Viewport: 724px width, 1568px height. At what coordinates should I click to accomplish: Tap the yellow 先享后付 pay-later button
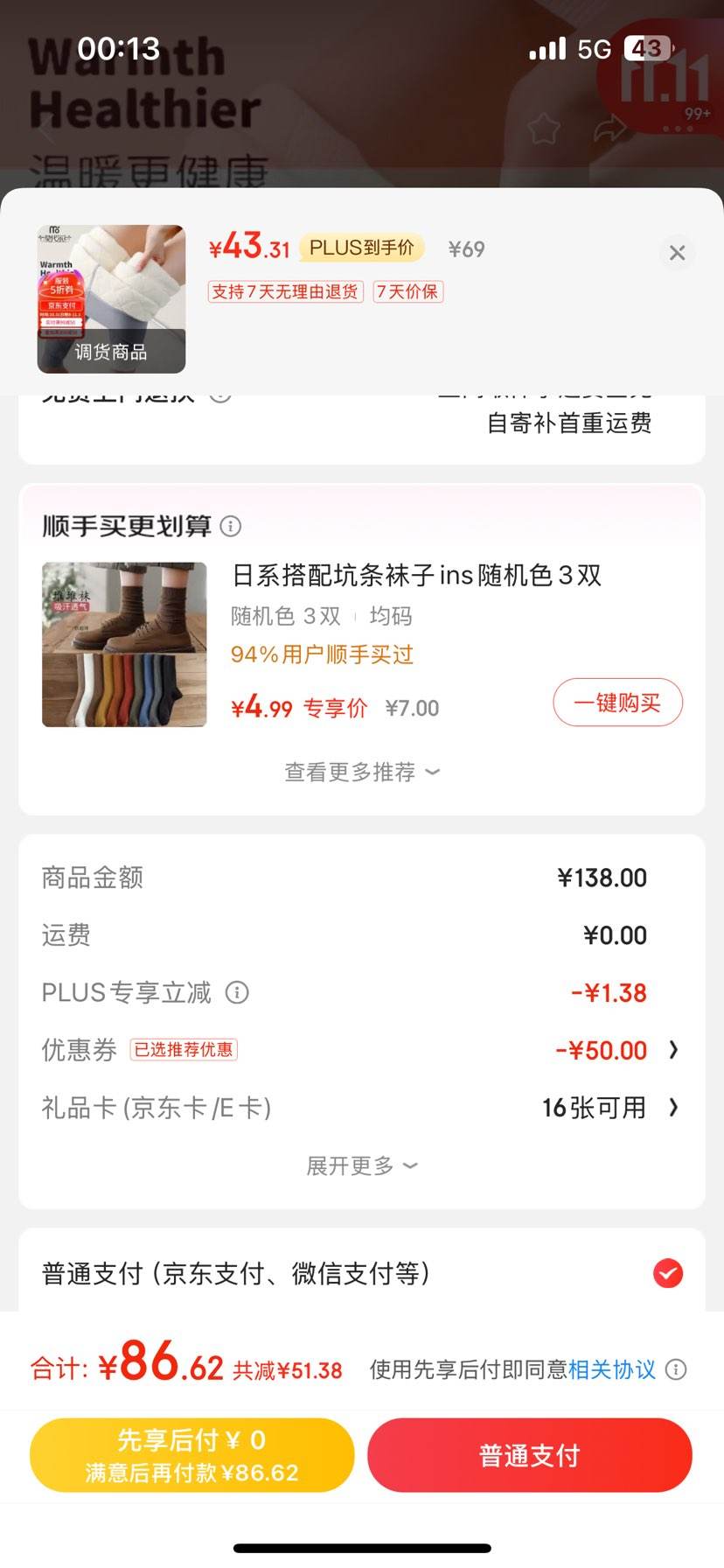point(191,1454)
